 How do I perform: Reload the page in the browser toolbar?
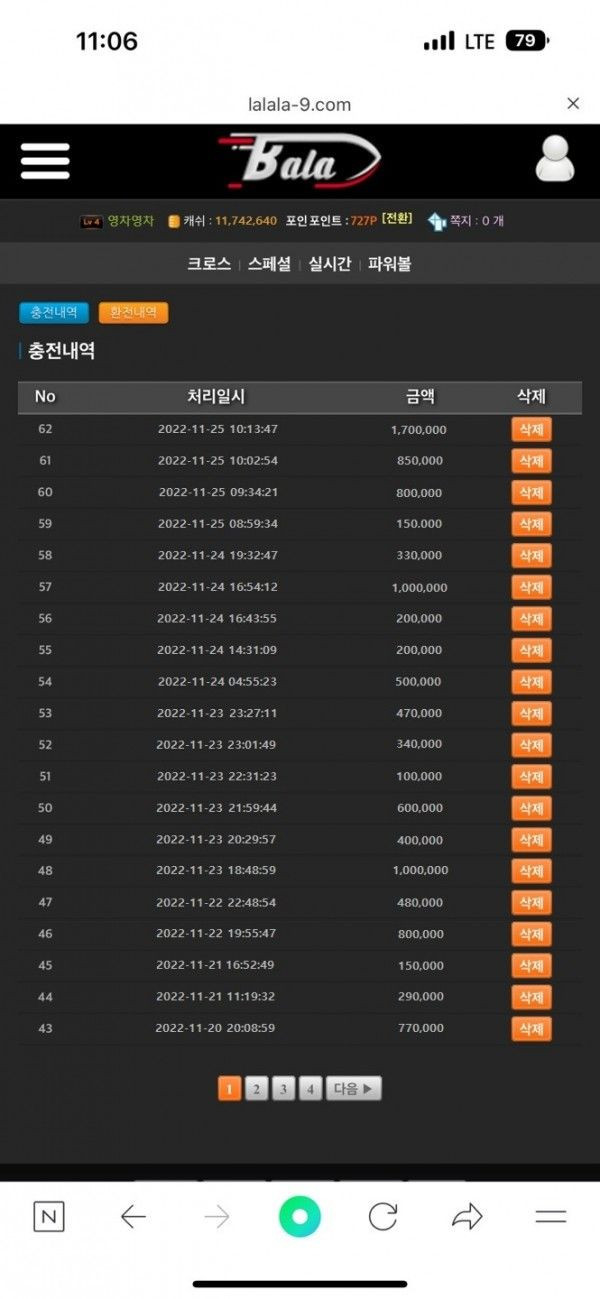click(383, 1216)
